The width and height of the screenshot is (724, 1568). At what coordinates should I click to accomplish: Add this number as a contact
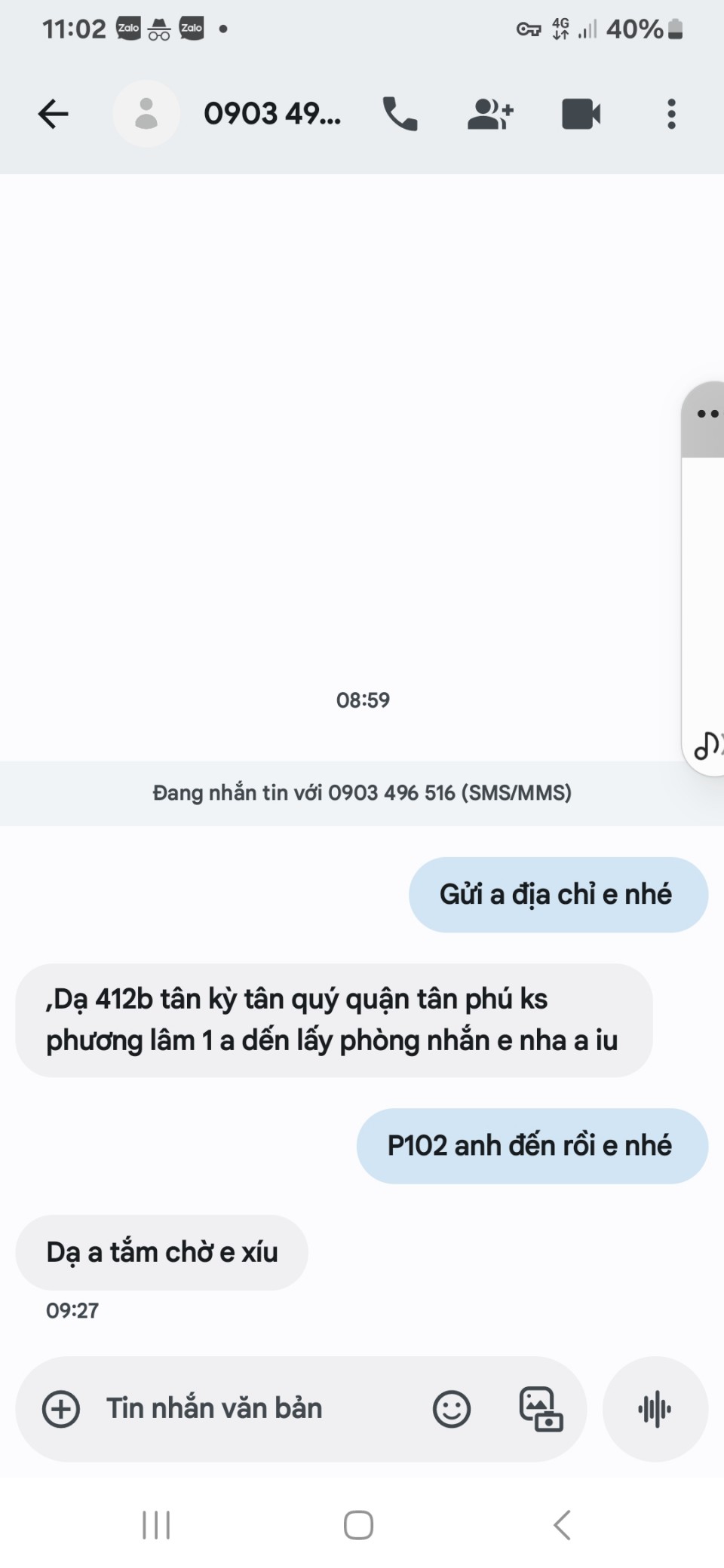tap(490, 115)
